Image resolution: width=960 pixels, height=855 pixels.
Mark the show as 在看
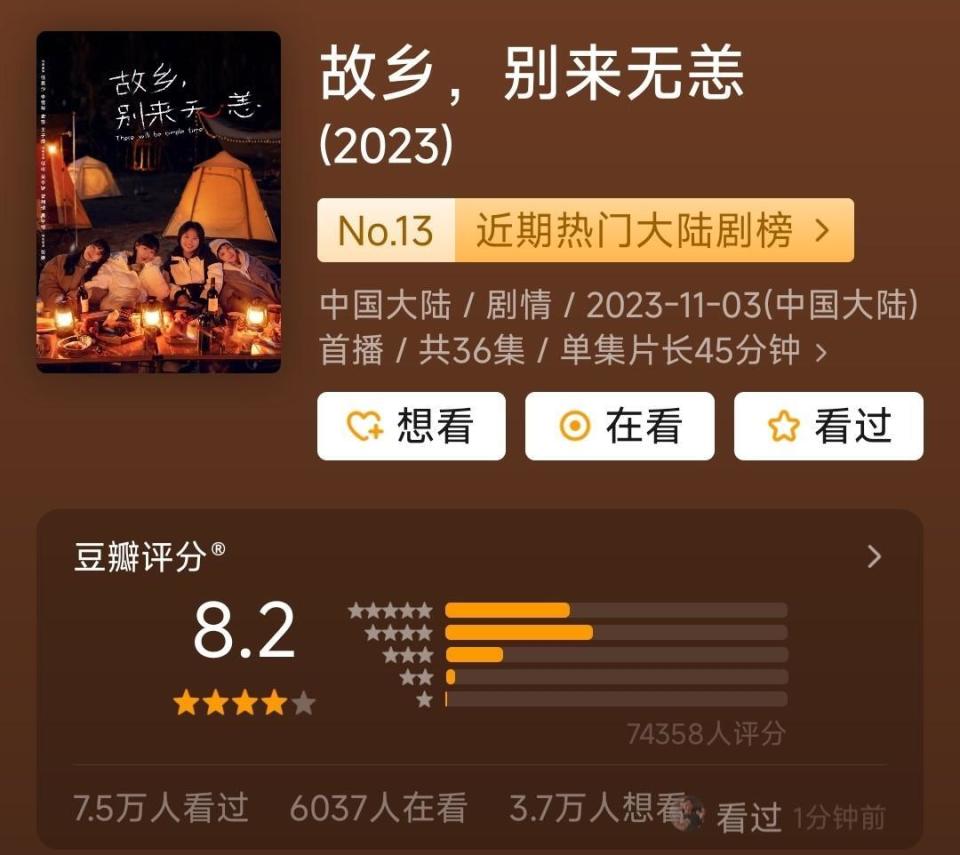coord(620,427)
